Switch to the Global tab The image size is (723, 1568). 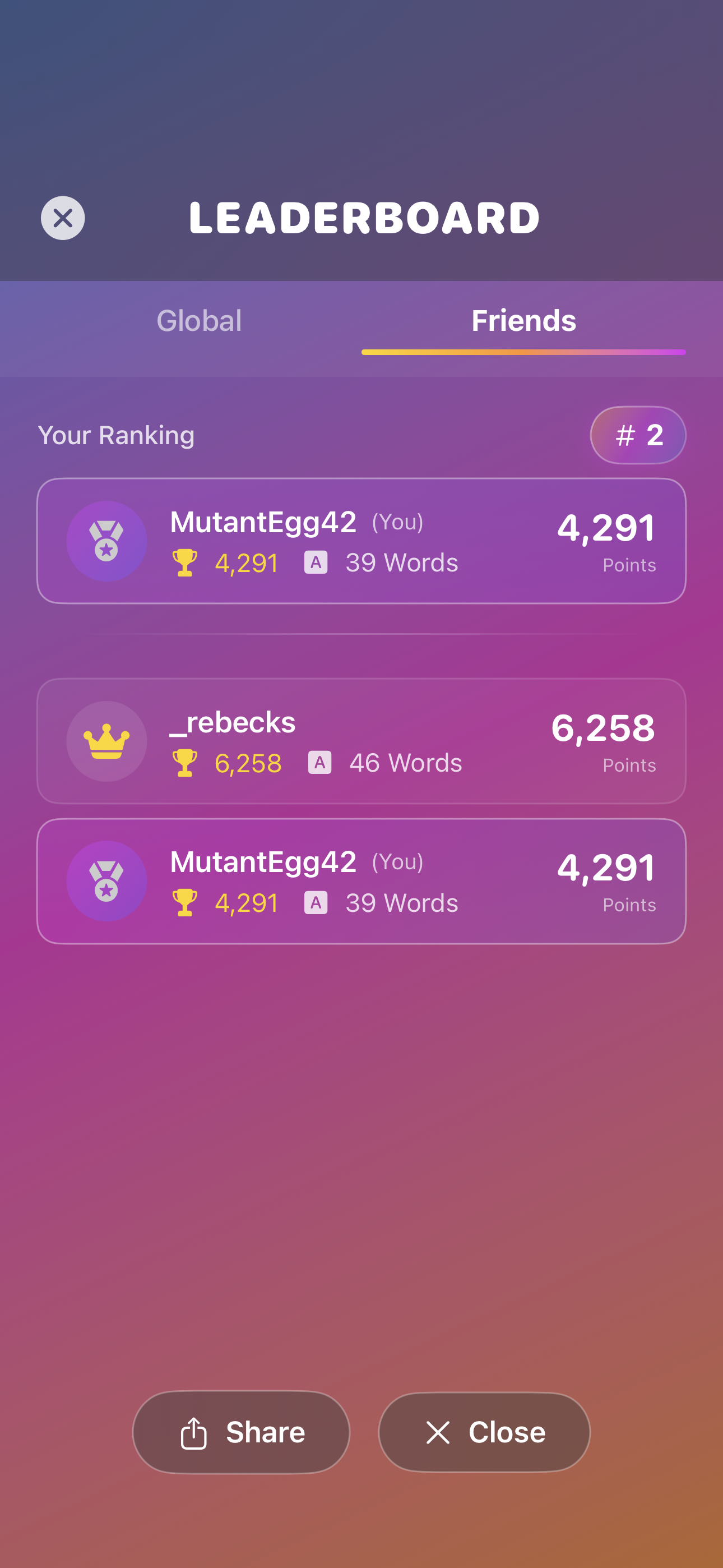(x=199, y=321)
